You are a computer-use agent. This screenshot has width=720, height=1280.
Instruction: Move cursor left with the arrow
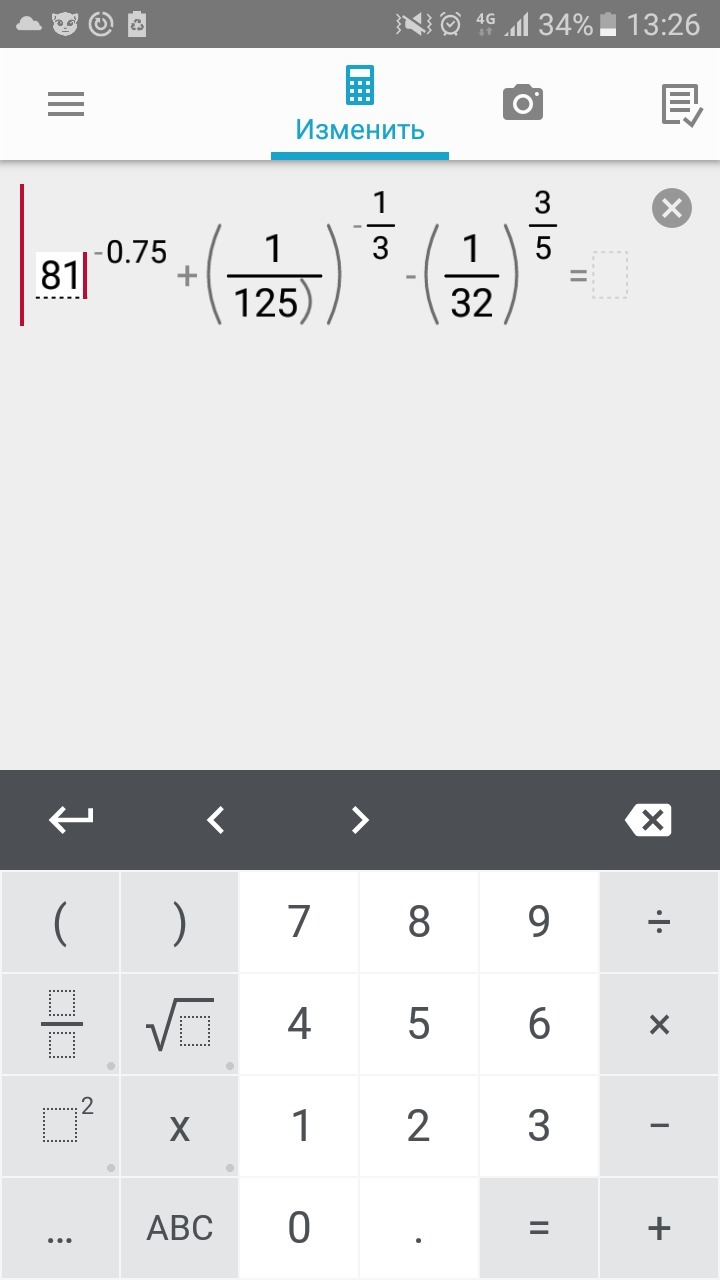pos(215,820)
